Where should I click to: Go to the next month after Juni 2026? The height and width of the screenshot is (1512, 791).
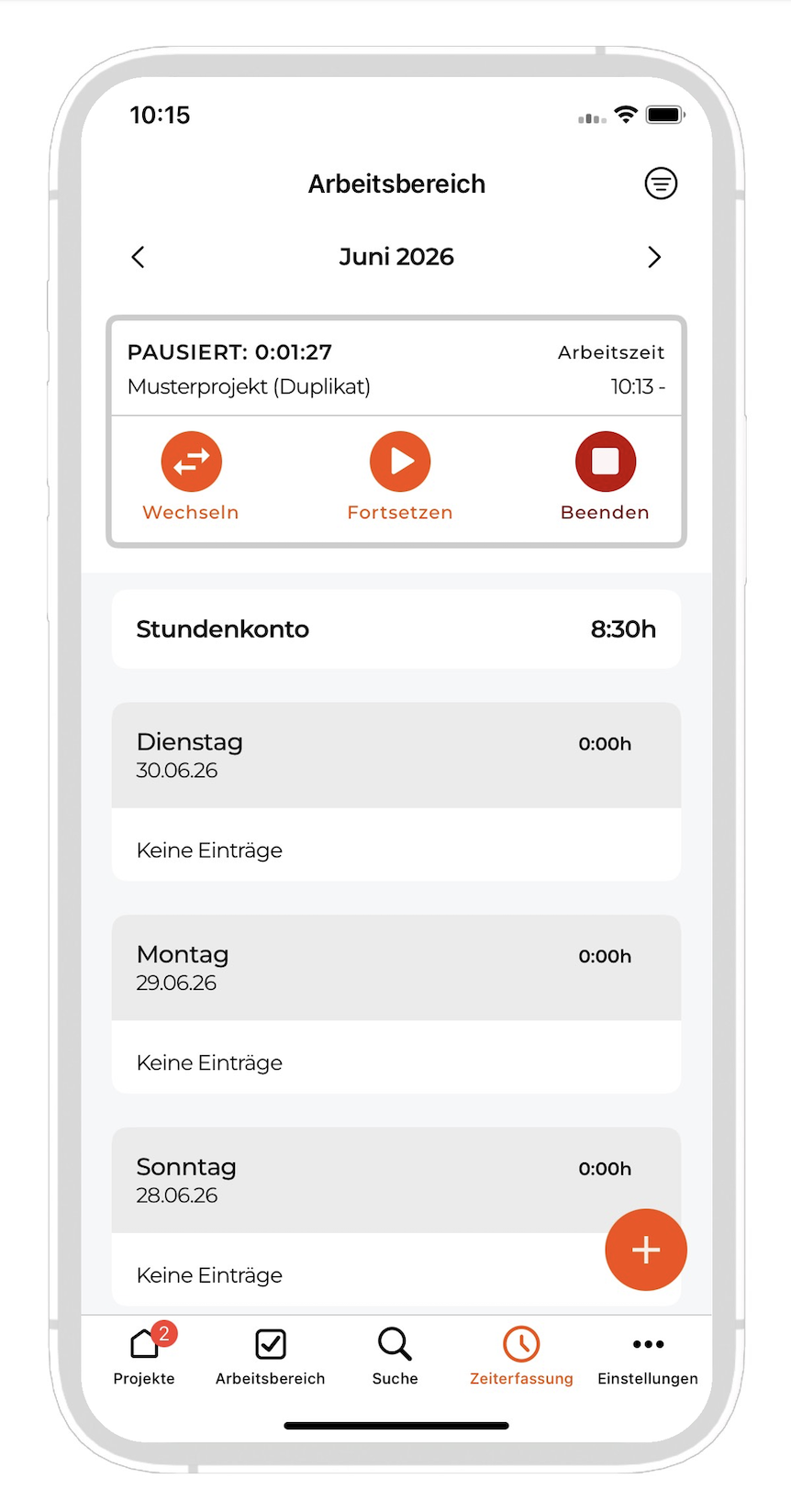pyautogui.click(x=654, y=257)
